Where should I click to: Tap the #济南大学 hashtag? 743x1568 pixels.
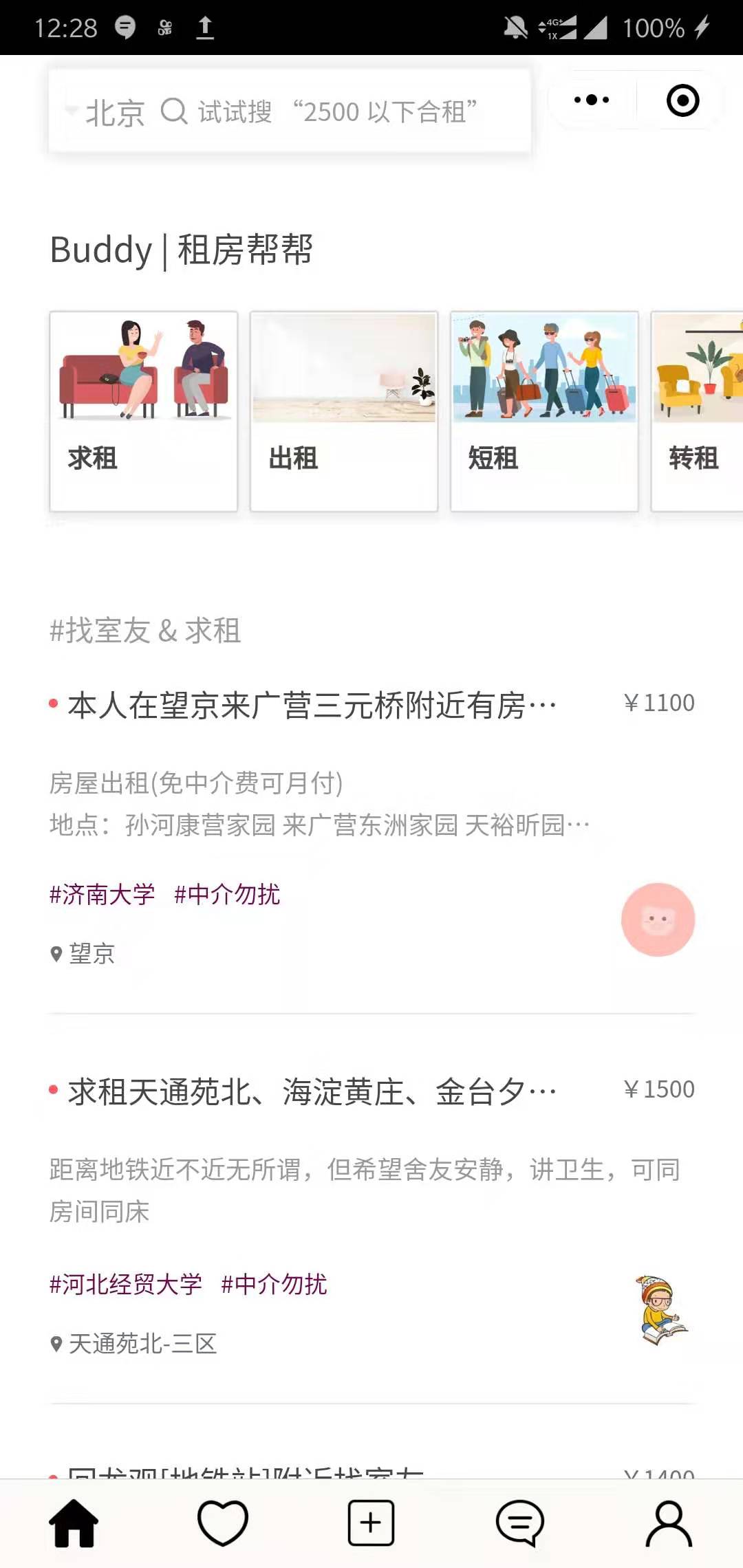(x=103, y=895)
